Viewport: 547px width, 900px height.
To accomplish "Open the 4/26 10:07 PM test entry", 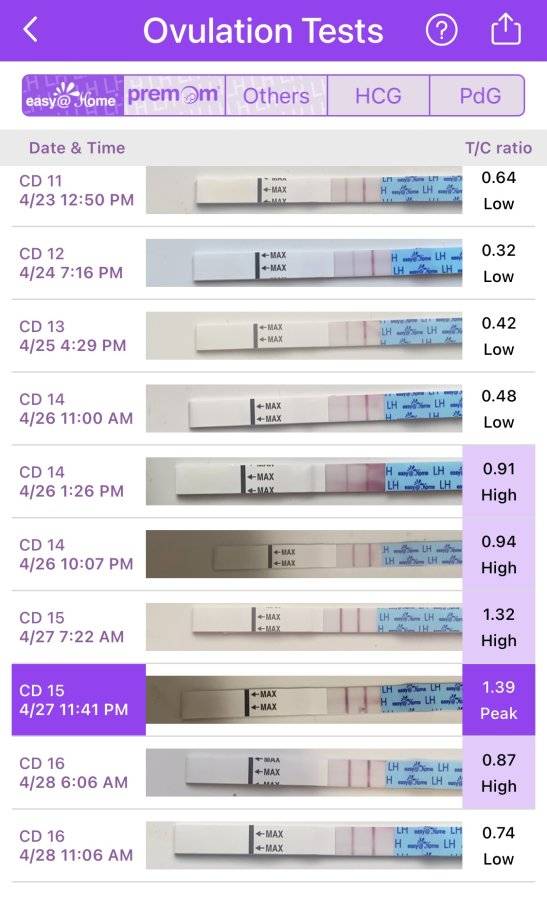I will point(273,554).
